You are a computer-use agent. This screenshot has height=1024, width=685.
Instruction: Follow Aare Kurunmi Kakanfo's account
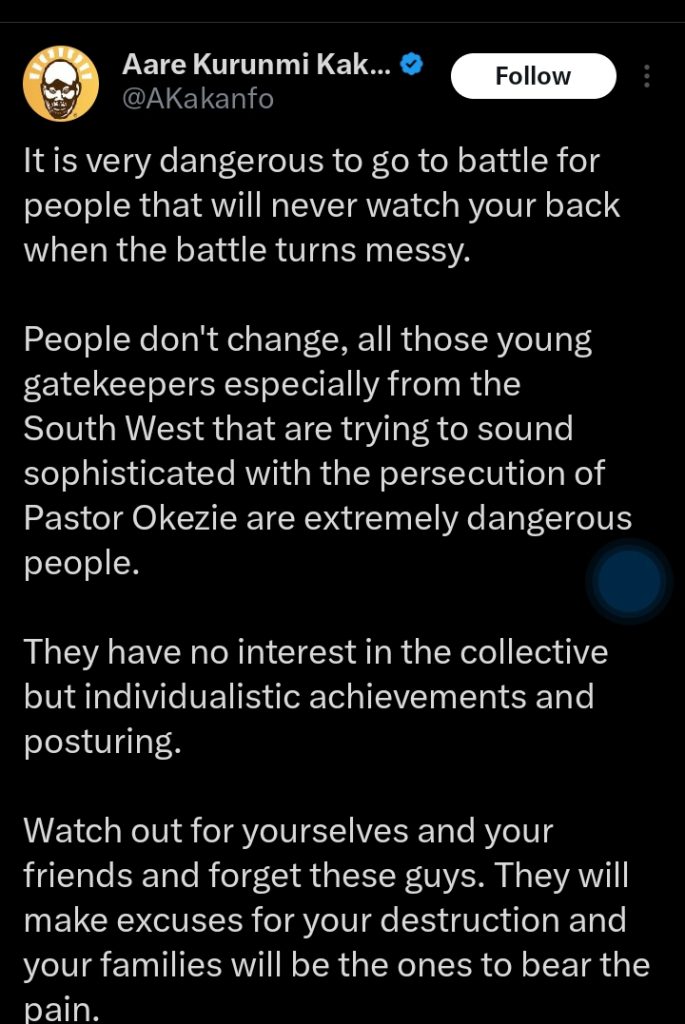tap(533, 76)
